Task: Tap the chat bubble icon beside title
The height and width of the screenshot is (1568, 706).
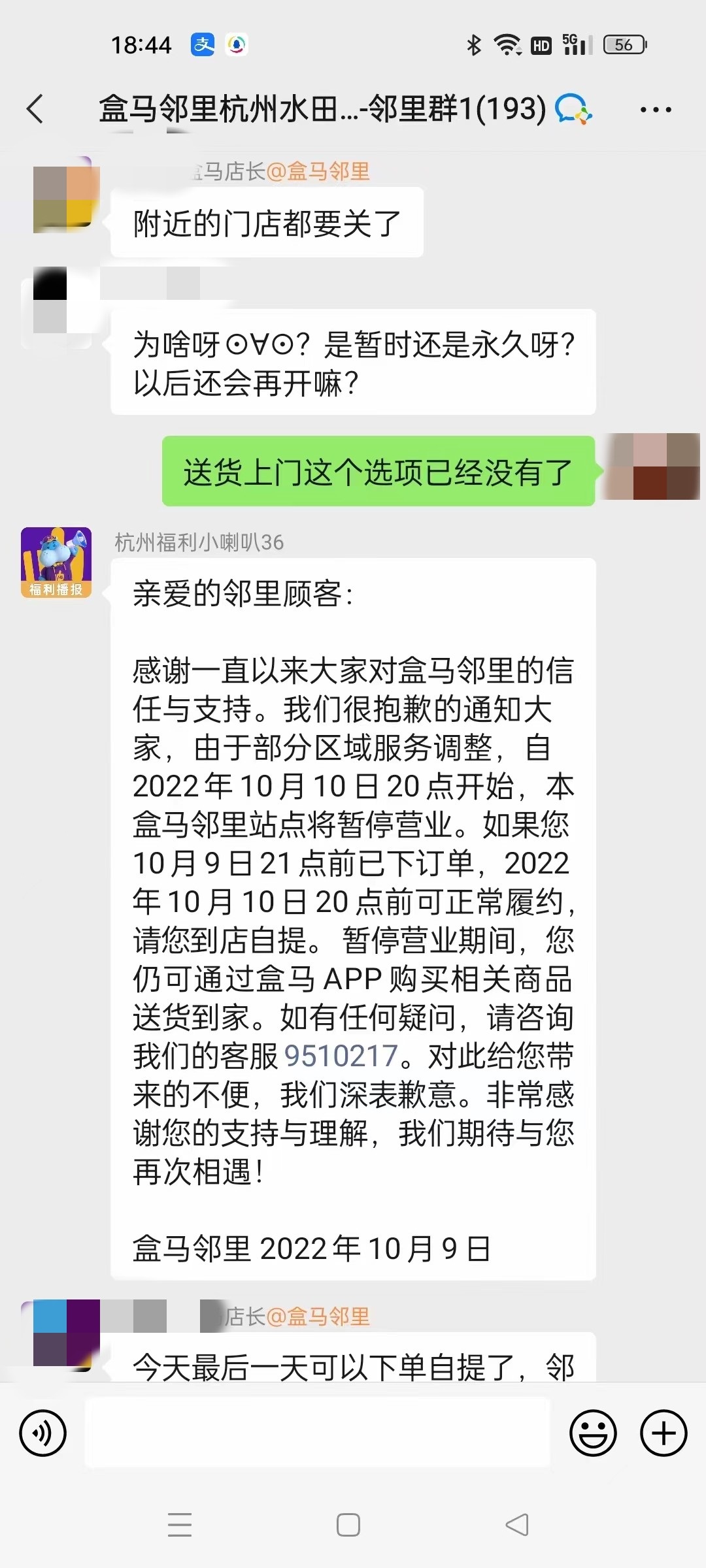Action: click(573, 109)
